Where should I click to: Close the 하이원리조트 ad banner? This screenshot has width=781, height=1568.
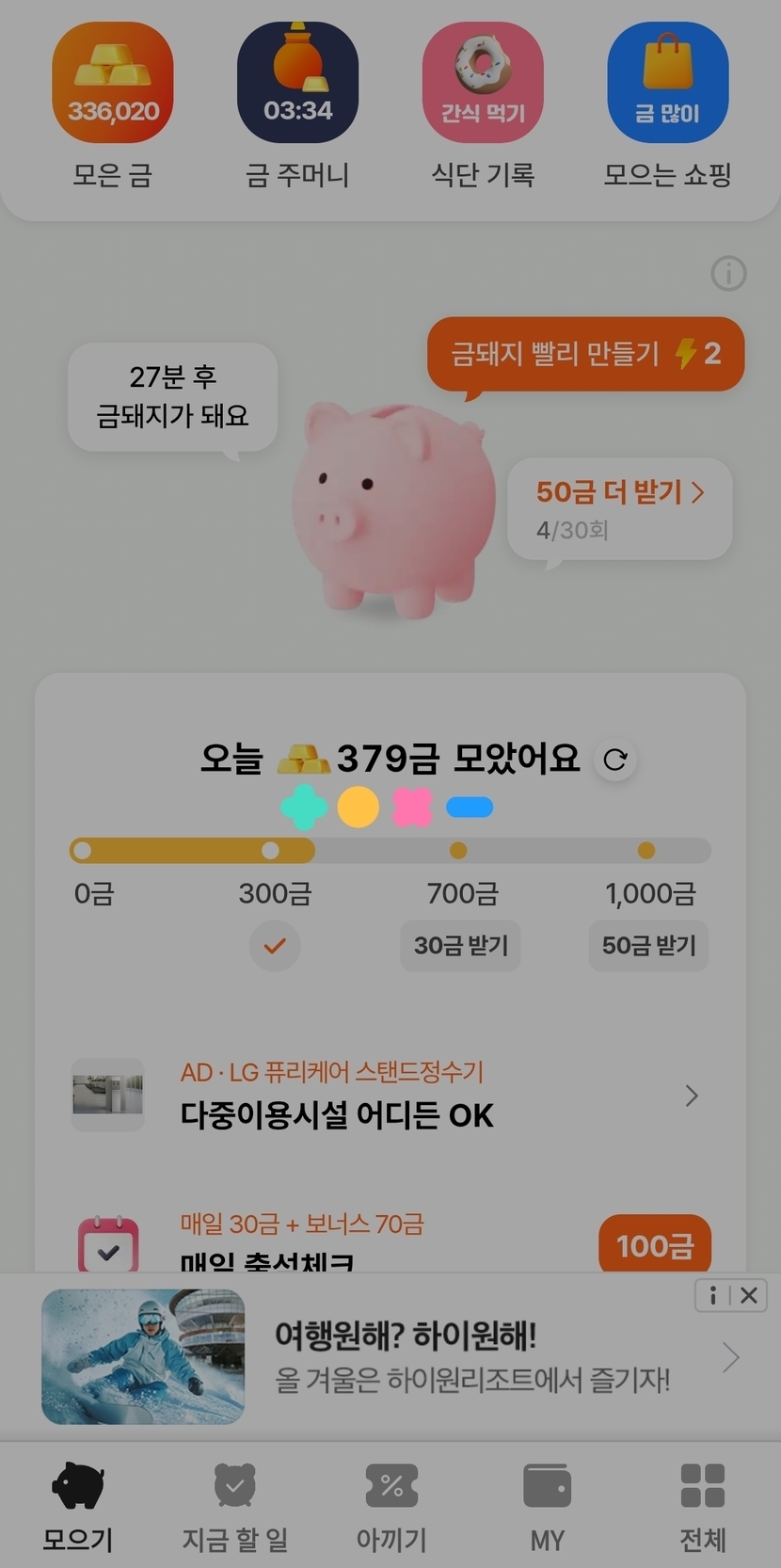click(749, 1296)
